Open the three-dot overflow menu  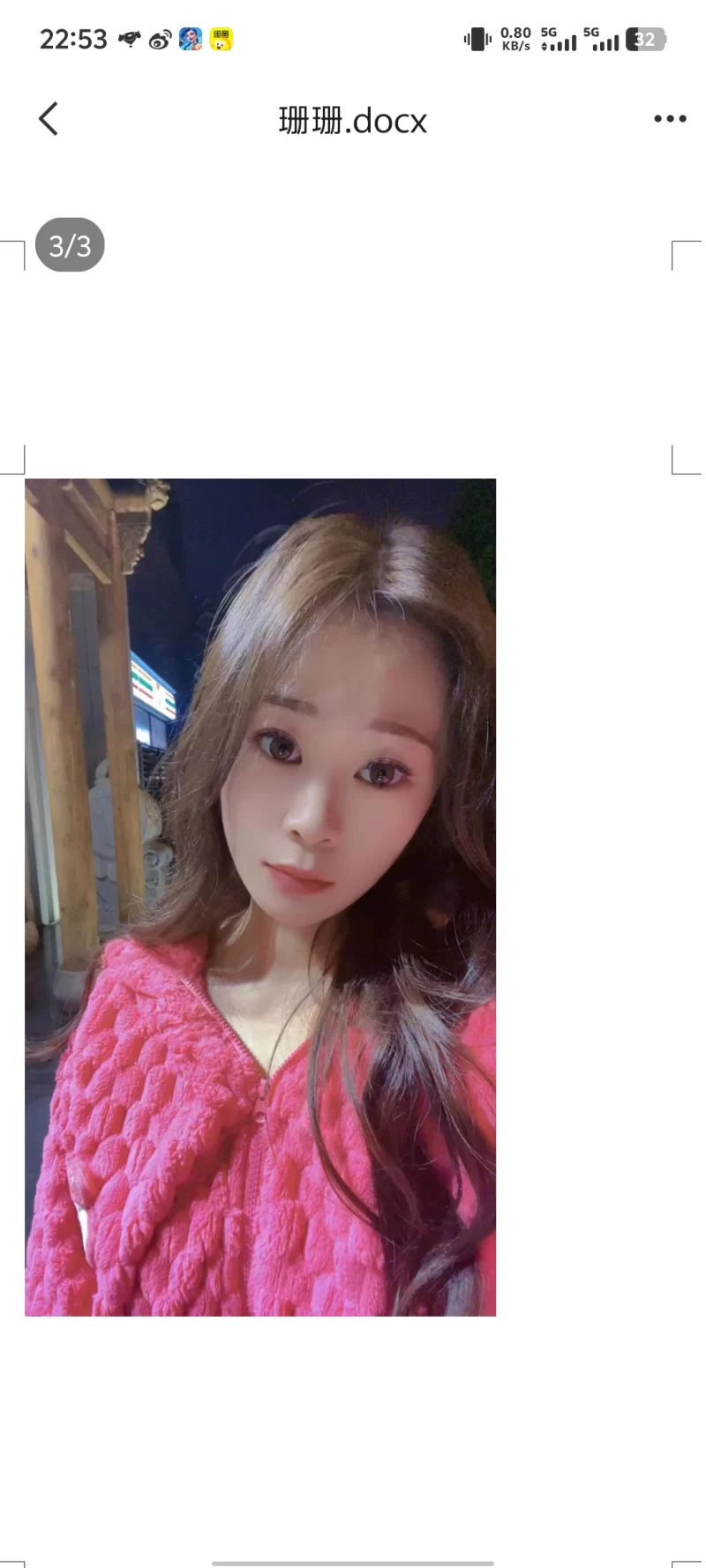click(x=670, y=119)
